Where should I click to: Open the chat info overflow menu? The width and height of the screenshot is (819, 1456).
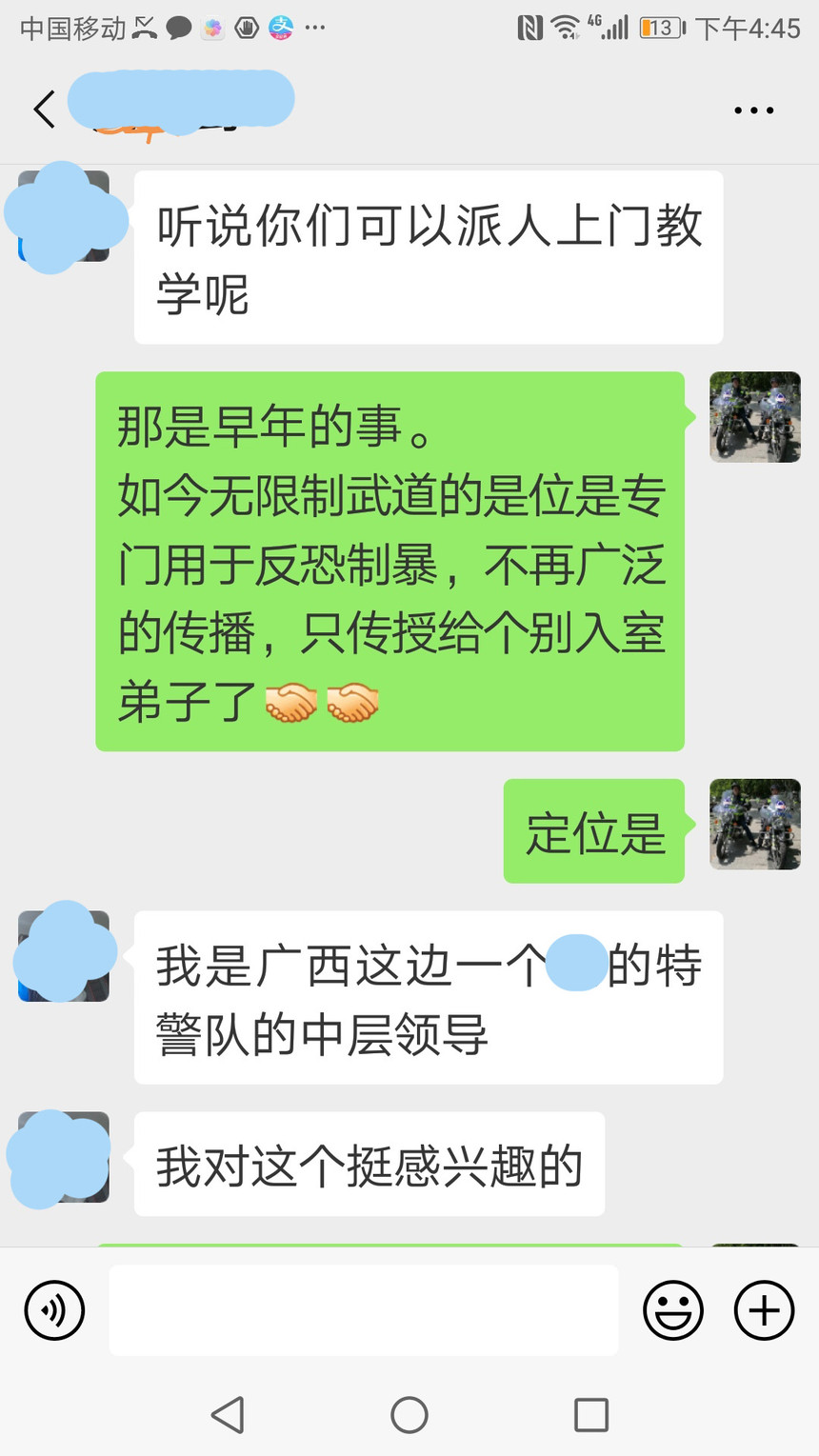pos(753,110)
